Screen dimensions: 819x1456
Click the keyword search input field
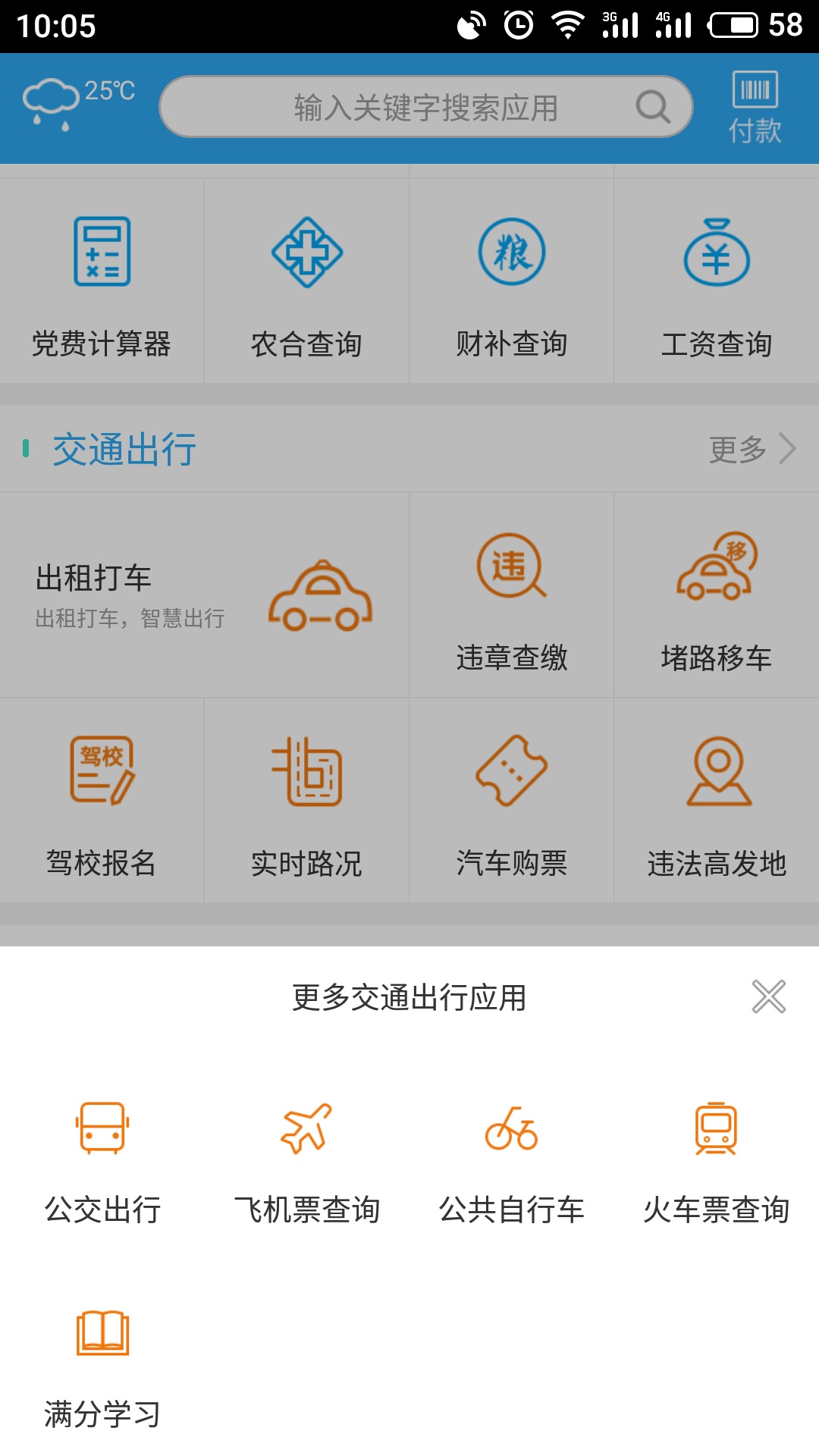(x=425, y=107)
